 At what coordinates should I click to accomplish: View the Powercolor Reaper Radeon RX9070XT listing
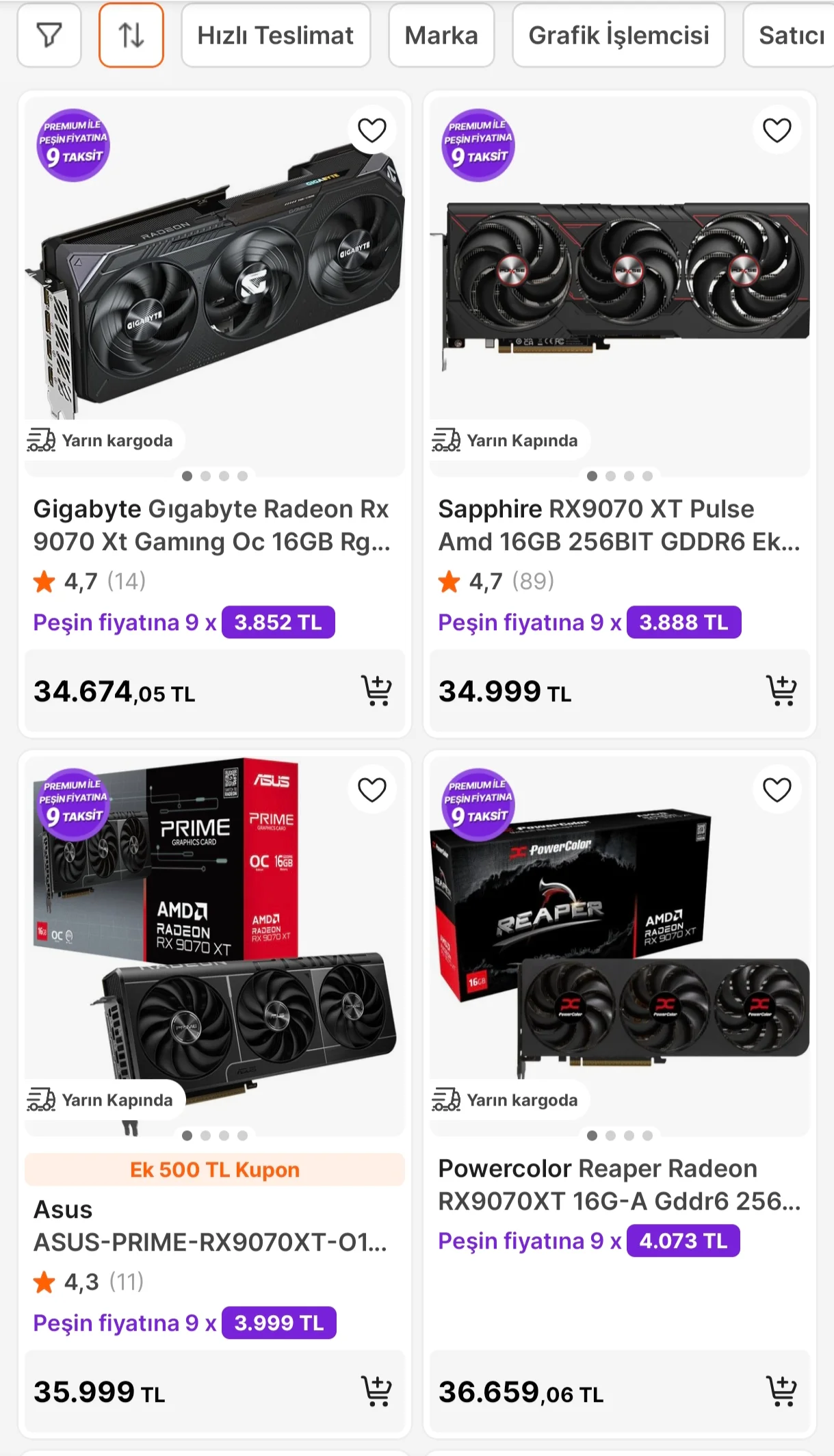618,1184
